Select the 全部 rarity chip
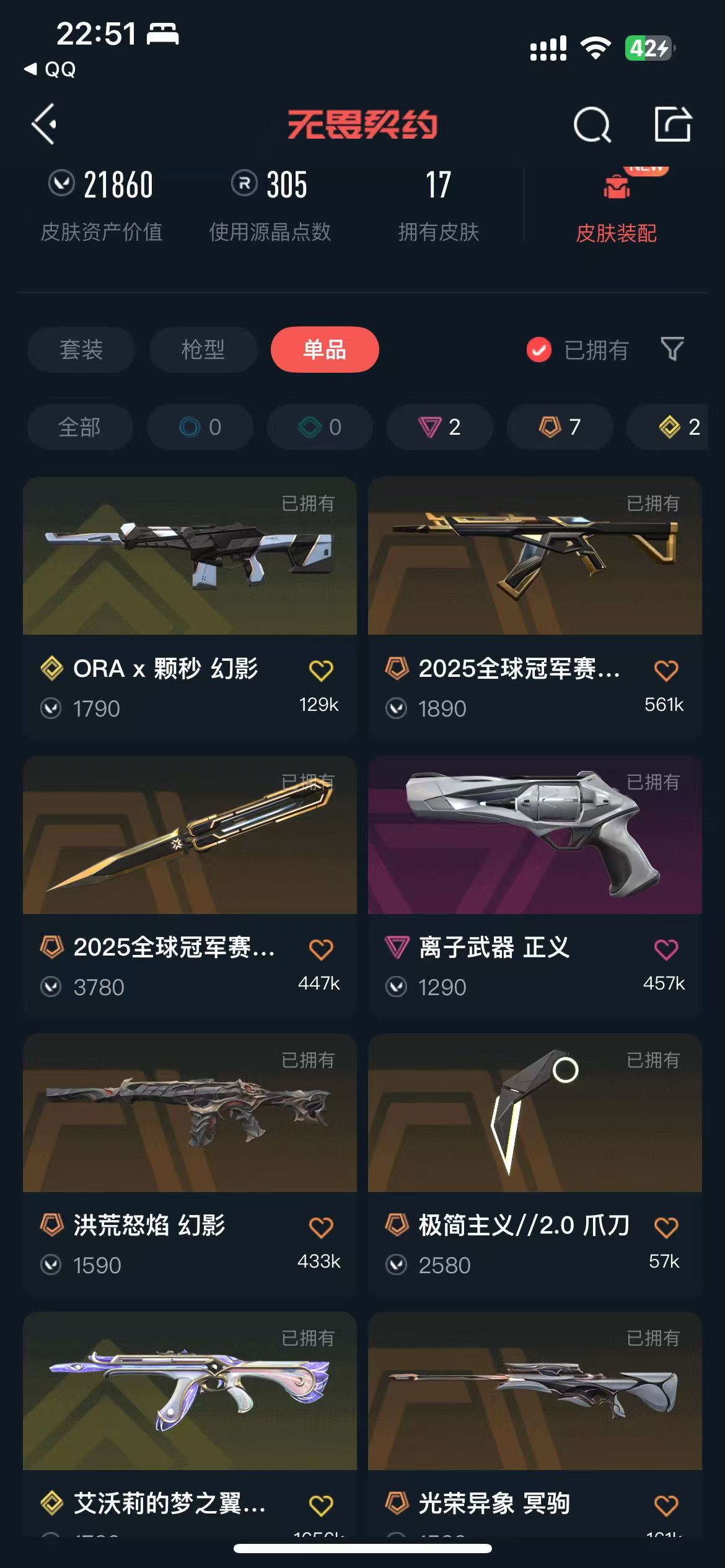This screenshot has height=1568, width=725. (80, 427)
